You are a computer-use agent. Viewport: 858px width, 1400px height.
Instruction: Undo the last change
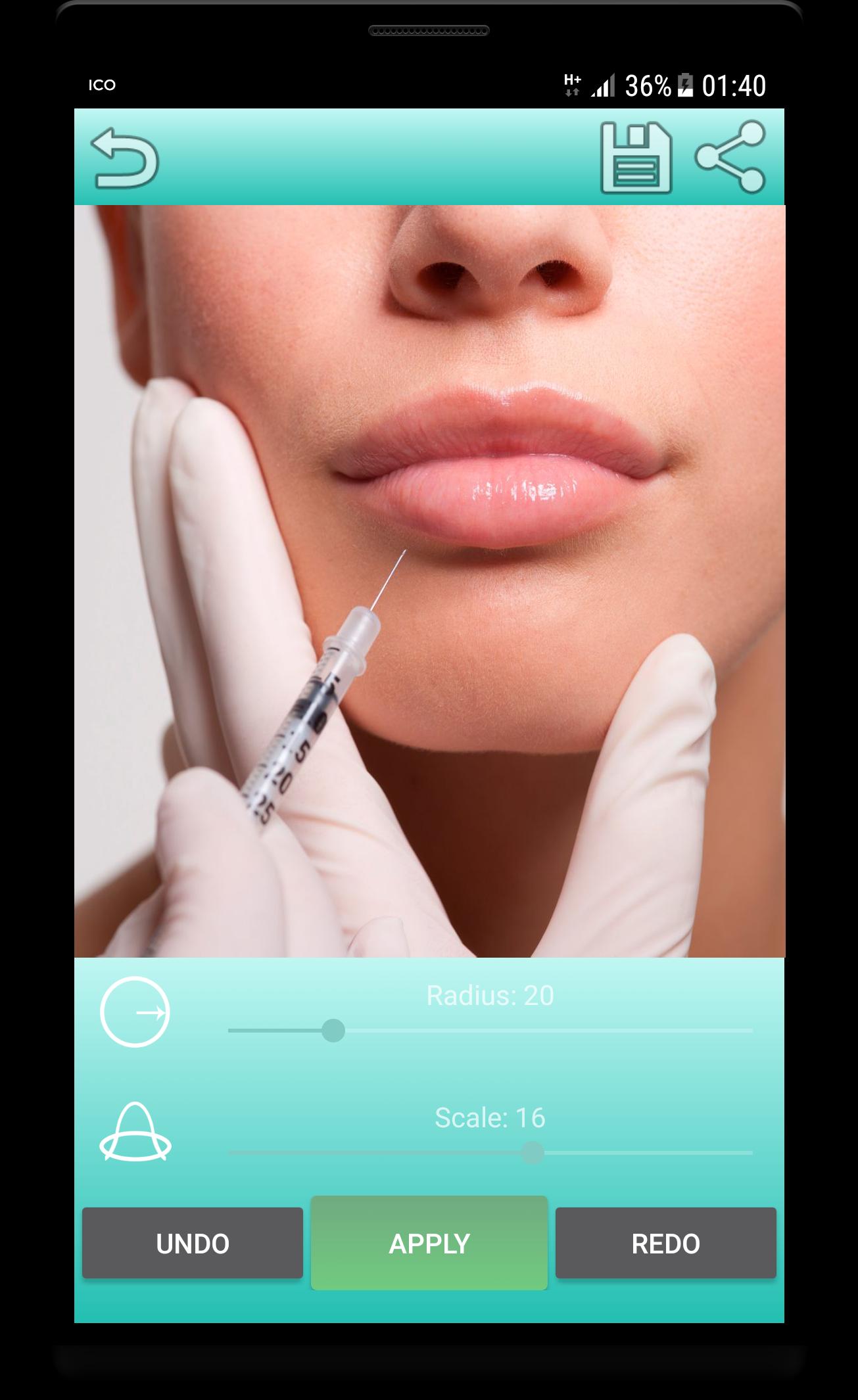[192, 1244]
